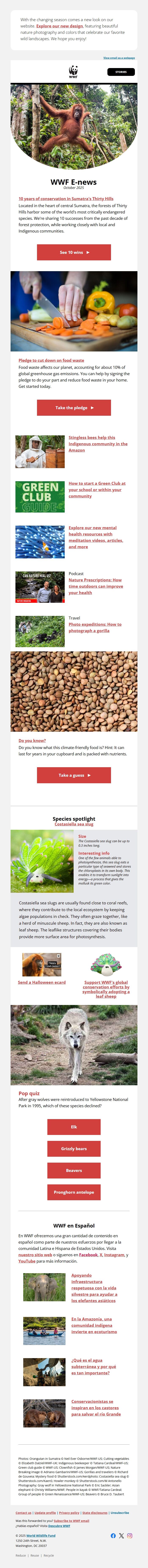Open the Costasiella sea slug link
Image resolution: width=148 pixels, height=1568 pixels.
click(74, 824)
